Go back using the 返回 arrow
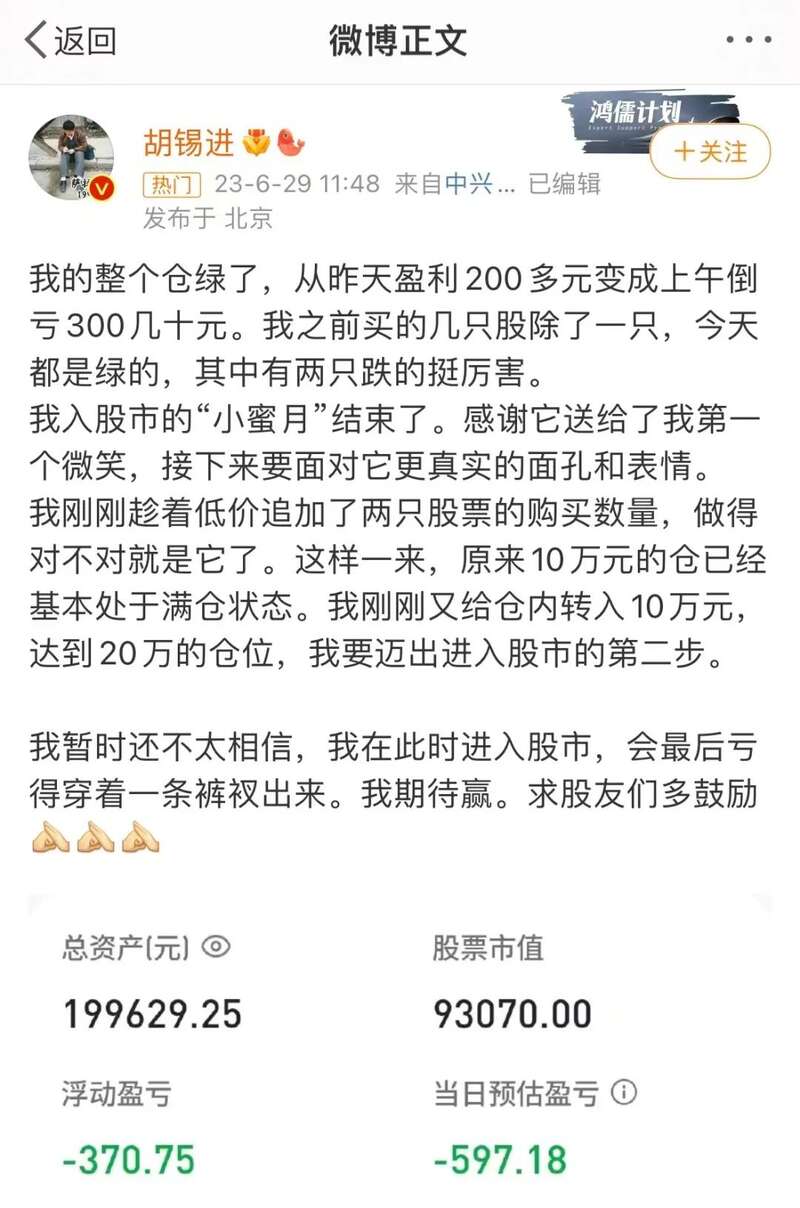Viewport: 800px width, 1208px height. [68, 41]
